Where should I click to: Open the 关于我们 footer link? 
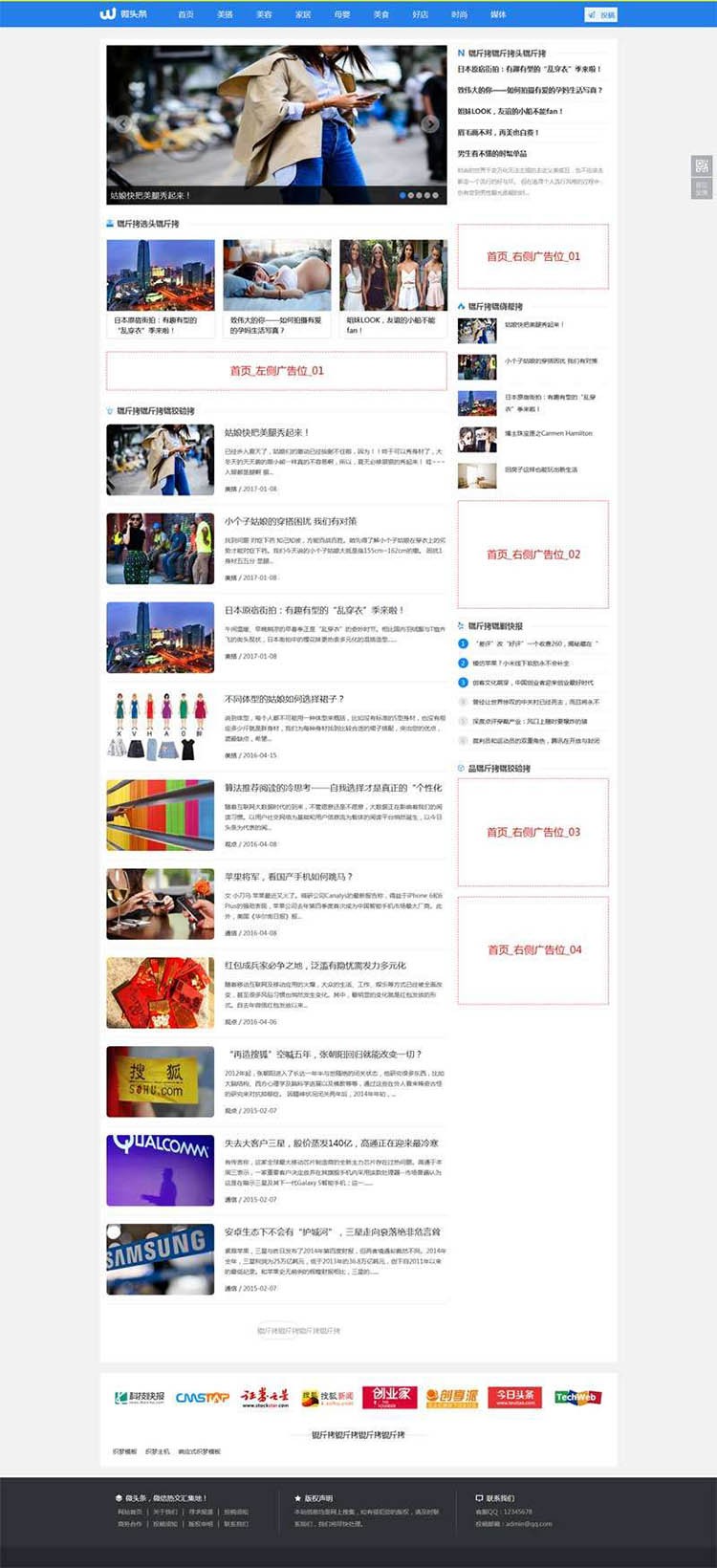pos(164,1512)
